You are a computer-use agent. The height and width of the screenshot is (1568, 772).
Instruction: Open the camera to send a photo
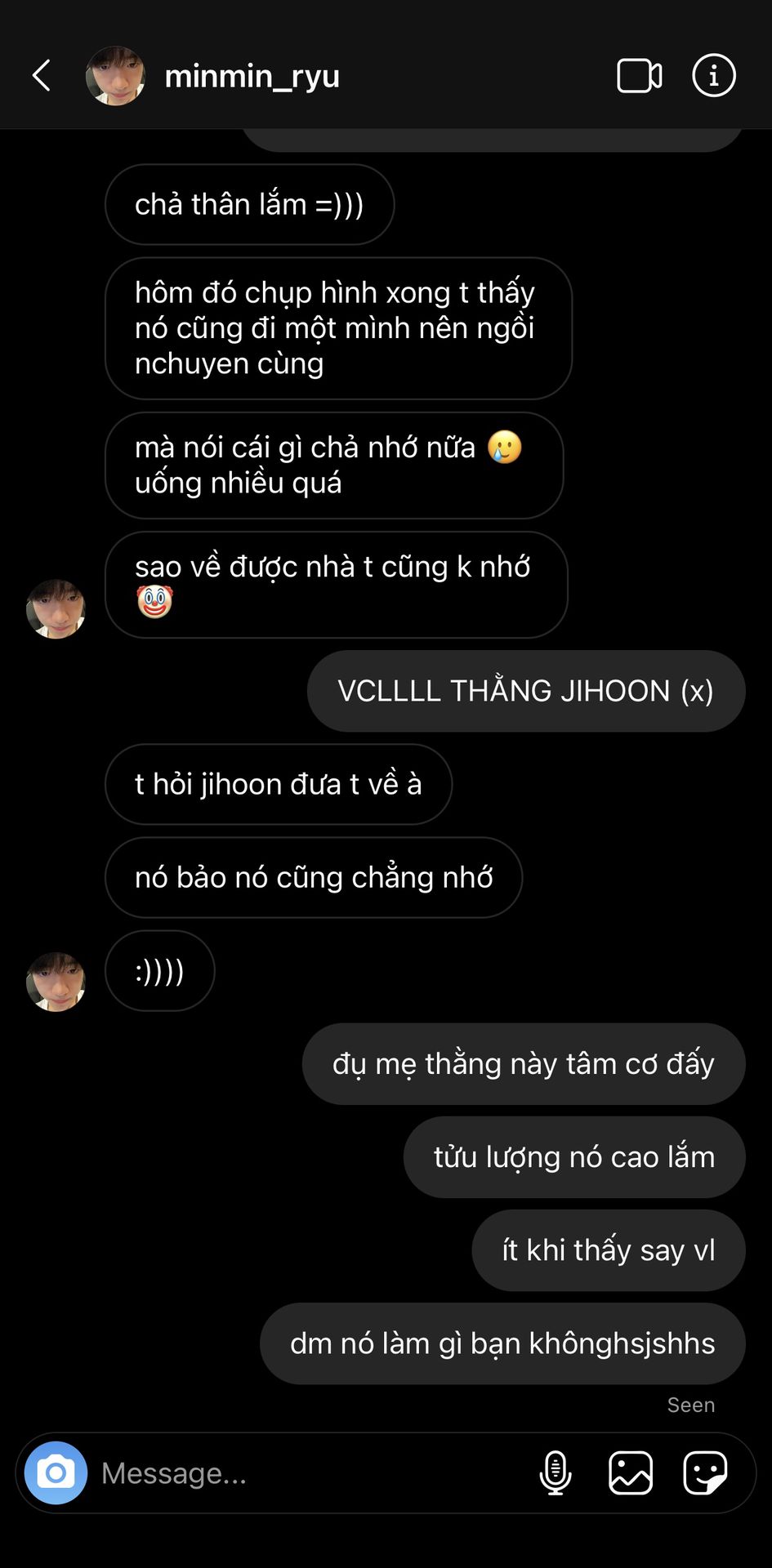pyautogui.click(x=56, y=1472)
